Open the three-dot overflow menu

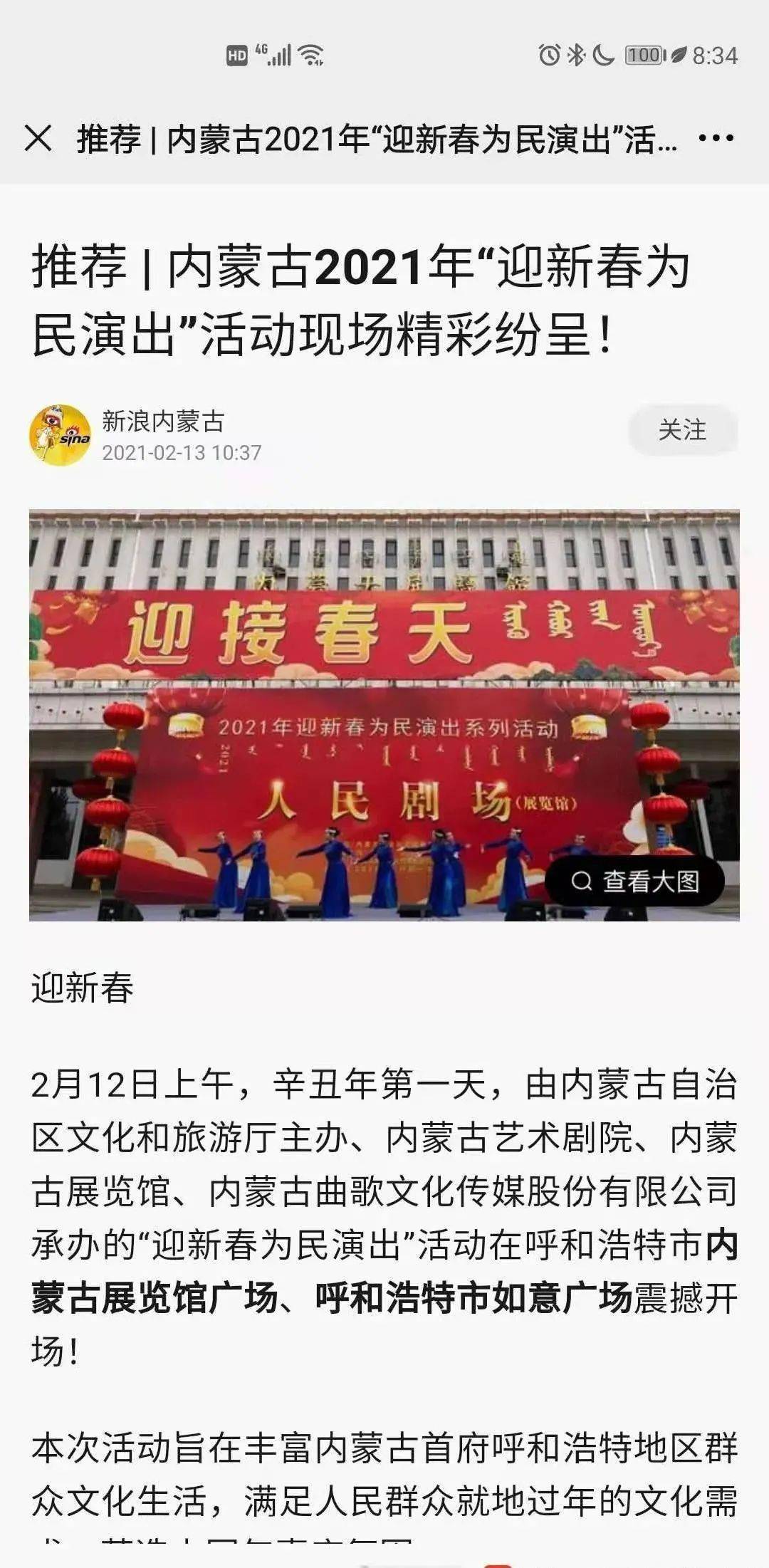(716, 138)
